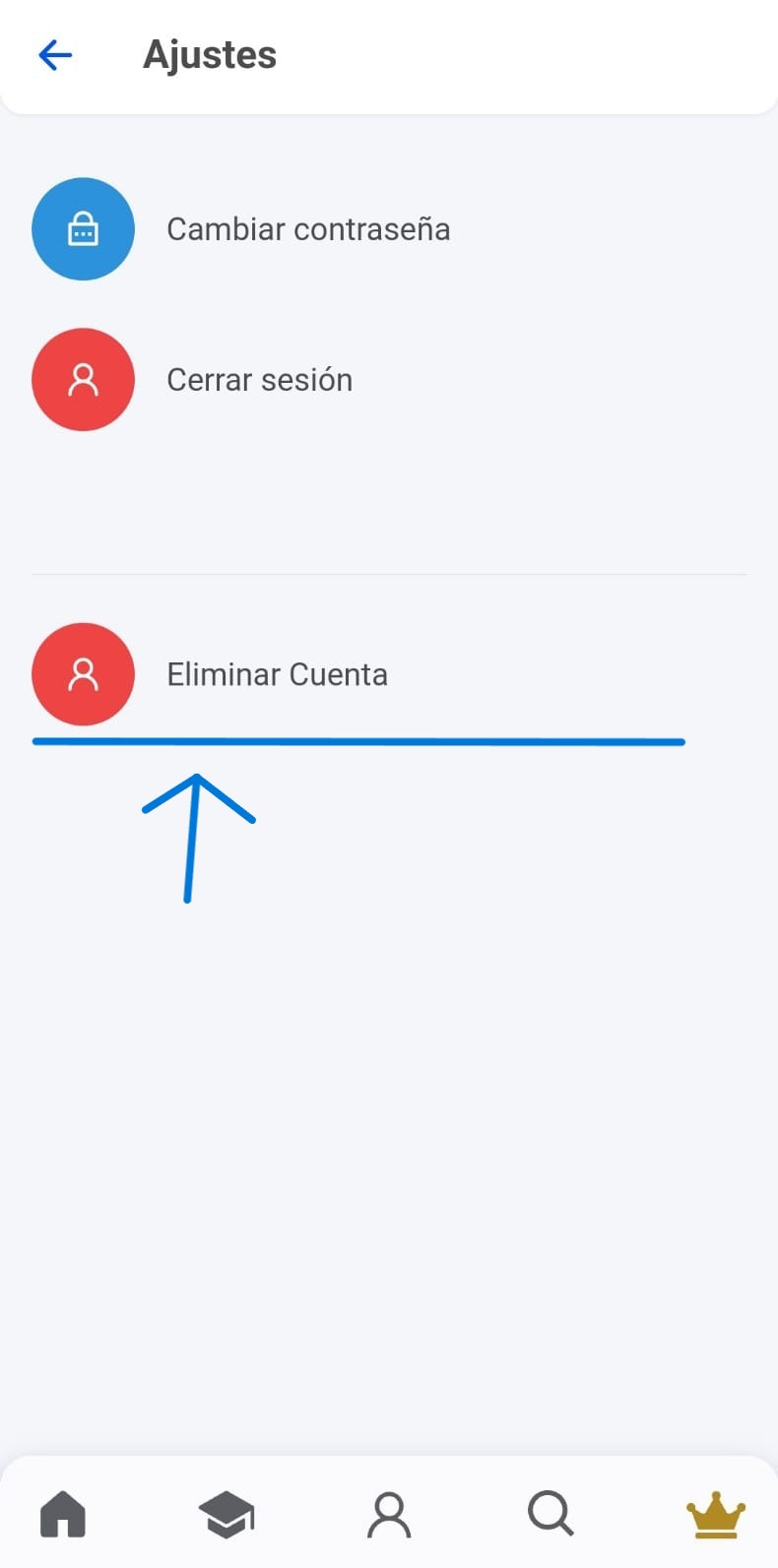Go to the profile tab
The height and width of the screenshot is (1568, 778).
pyautogui.click(x=389, y=1513)
